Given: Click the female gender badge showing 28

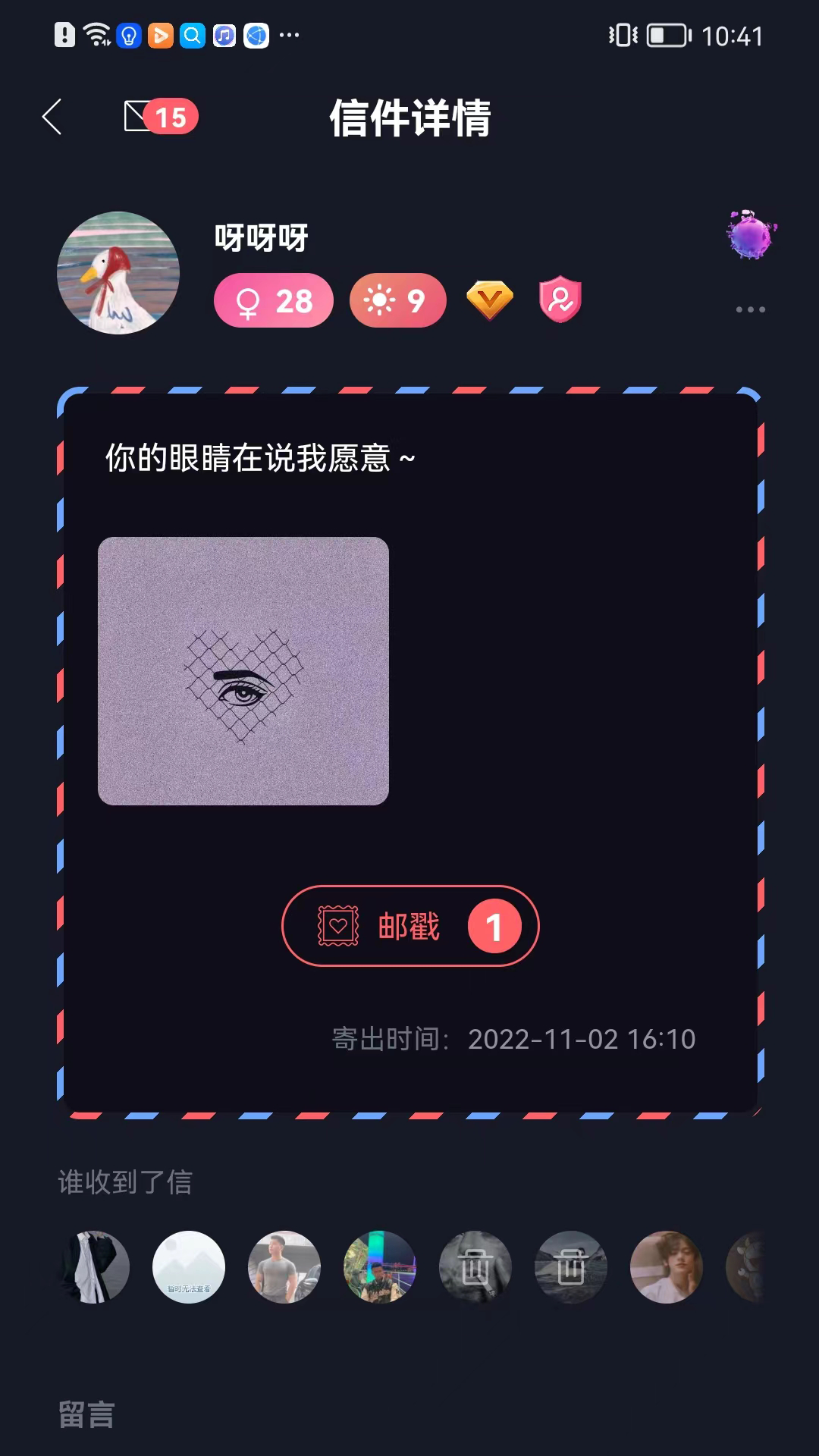Looking at the screenshot, I should pyautogui.click(x=272, y=300).
